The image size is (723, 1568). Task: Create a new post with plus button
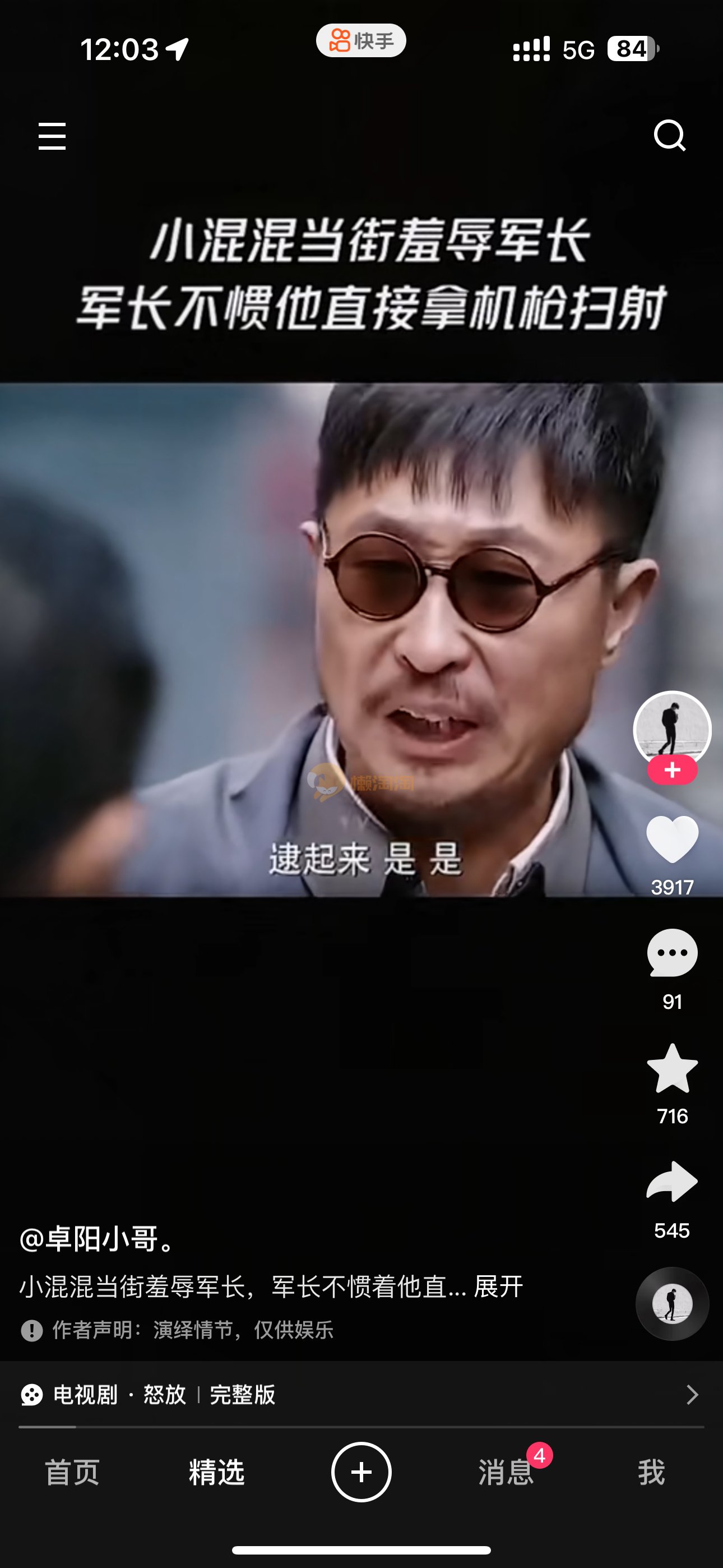tap(361, 1473)
